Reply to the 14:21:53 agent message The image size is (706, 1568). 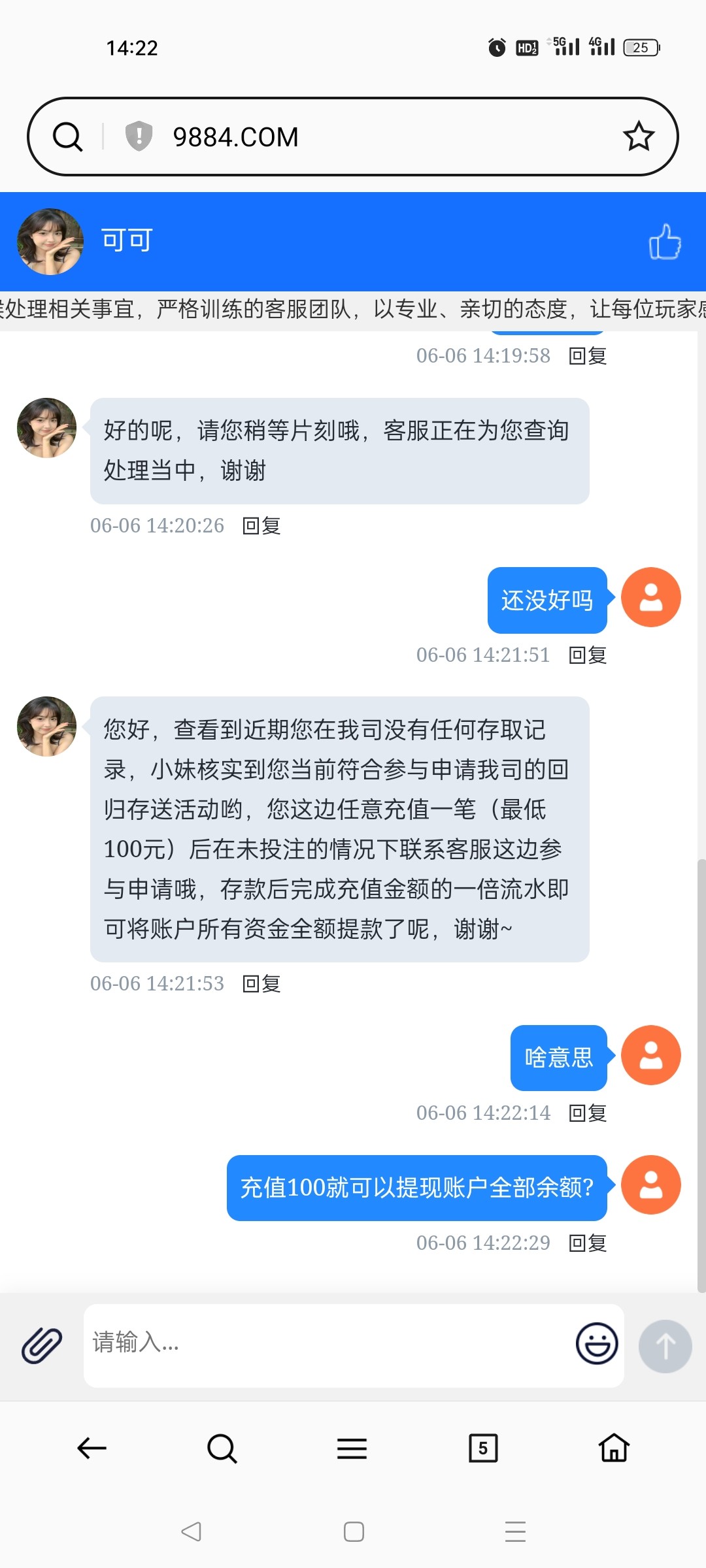(261, 984)
